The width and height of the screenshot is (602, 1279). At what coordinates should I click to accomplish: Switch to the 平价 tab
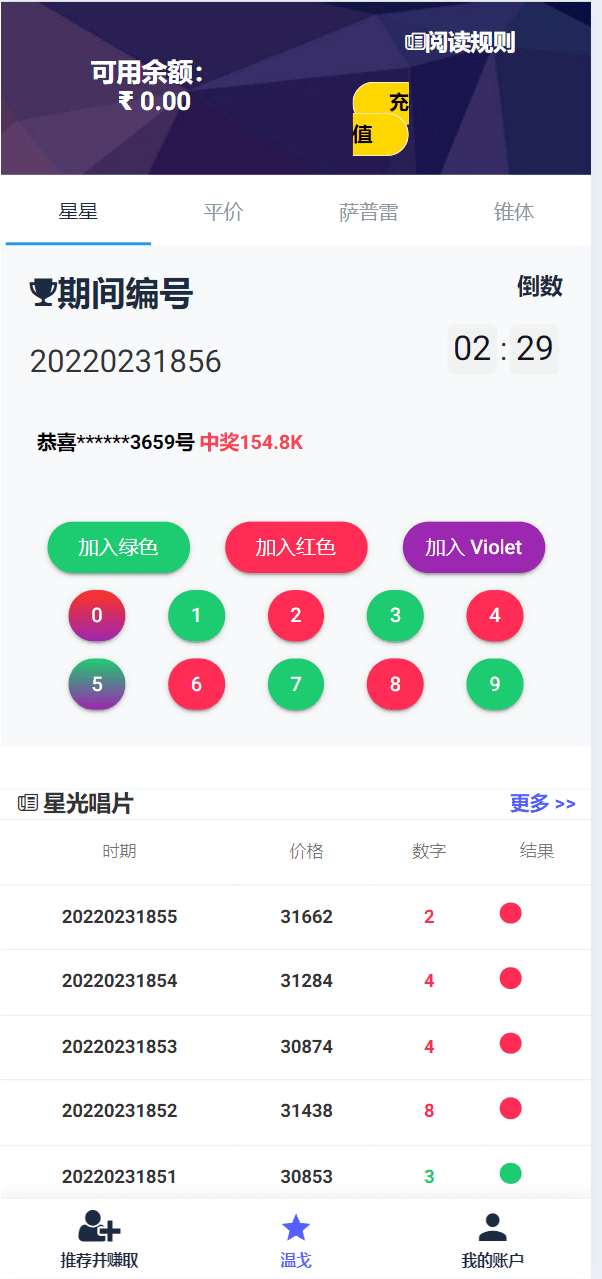(x=223, y=212)
